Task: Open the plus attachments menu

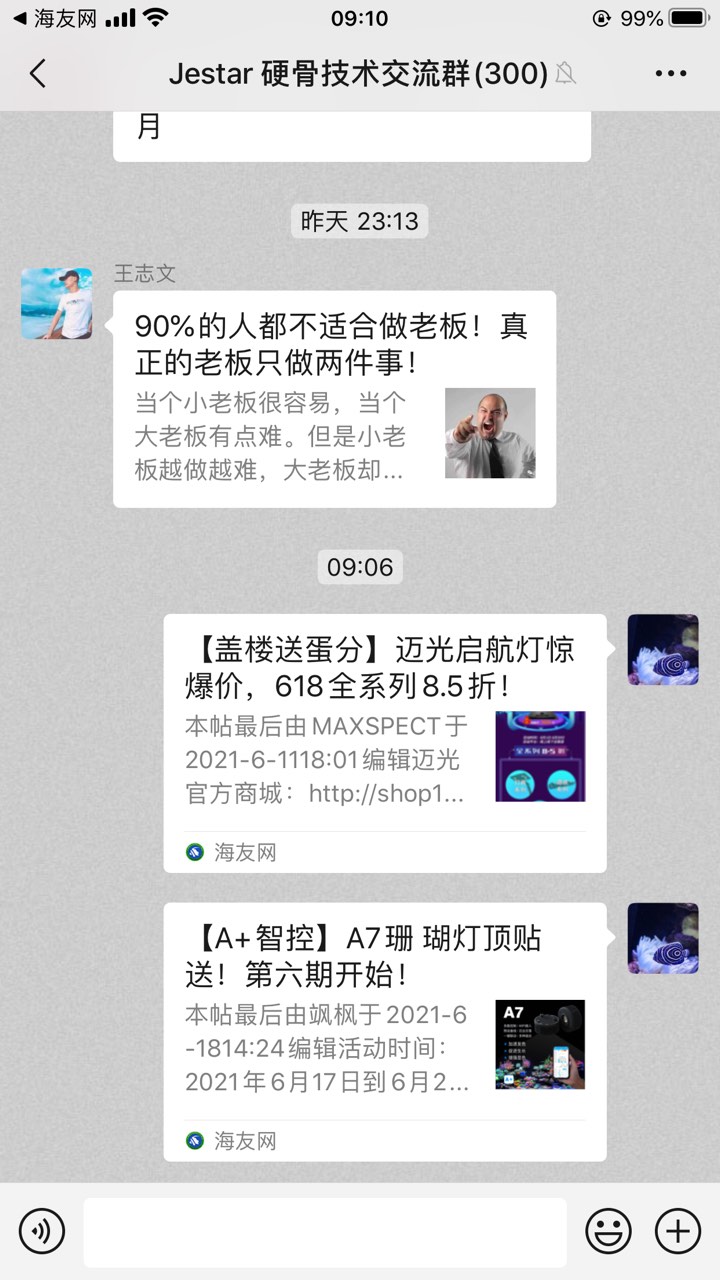Action: [677, 1231]
